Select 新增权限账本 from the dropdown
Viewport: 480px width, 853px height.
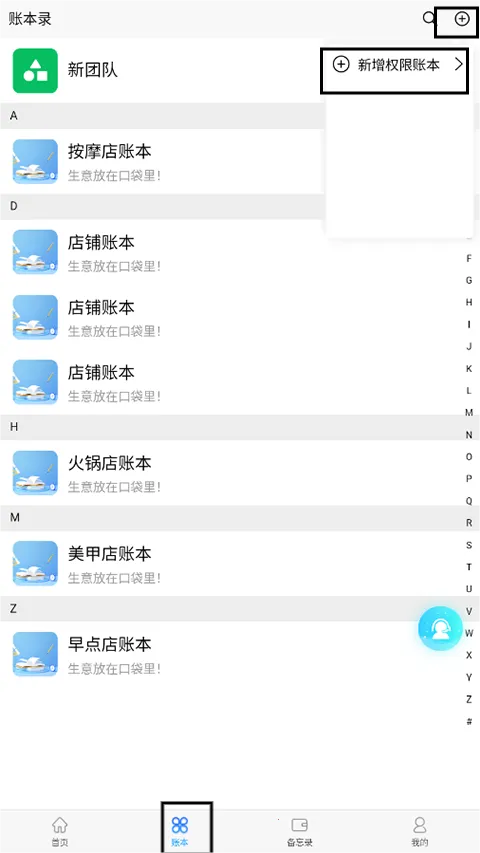coord(397,65)
